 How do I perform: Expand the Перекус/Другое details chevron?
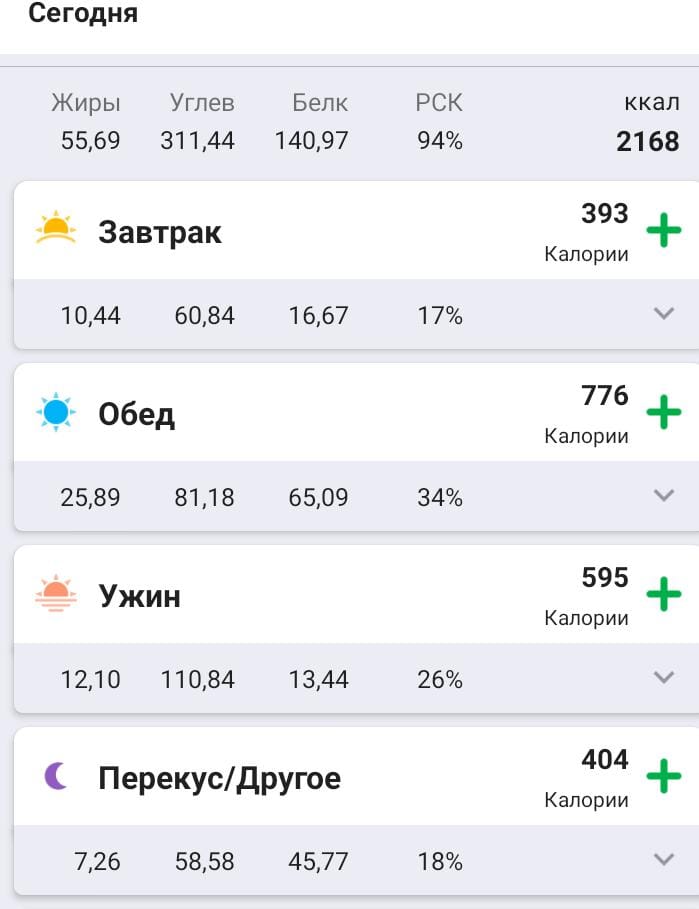tap(664, 860)
